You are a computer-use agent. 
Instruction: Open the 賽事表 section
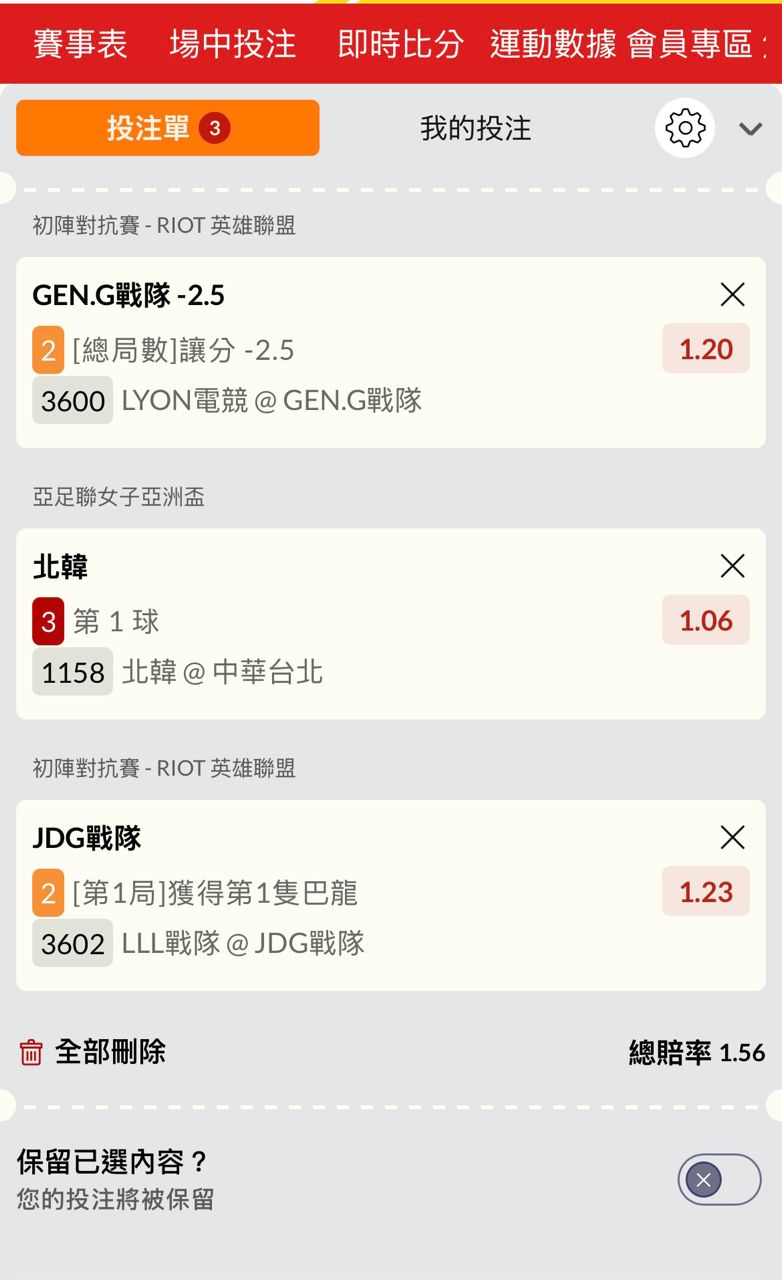80,45
